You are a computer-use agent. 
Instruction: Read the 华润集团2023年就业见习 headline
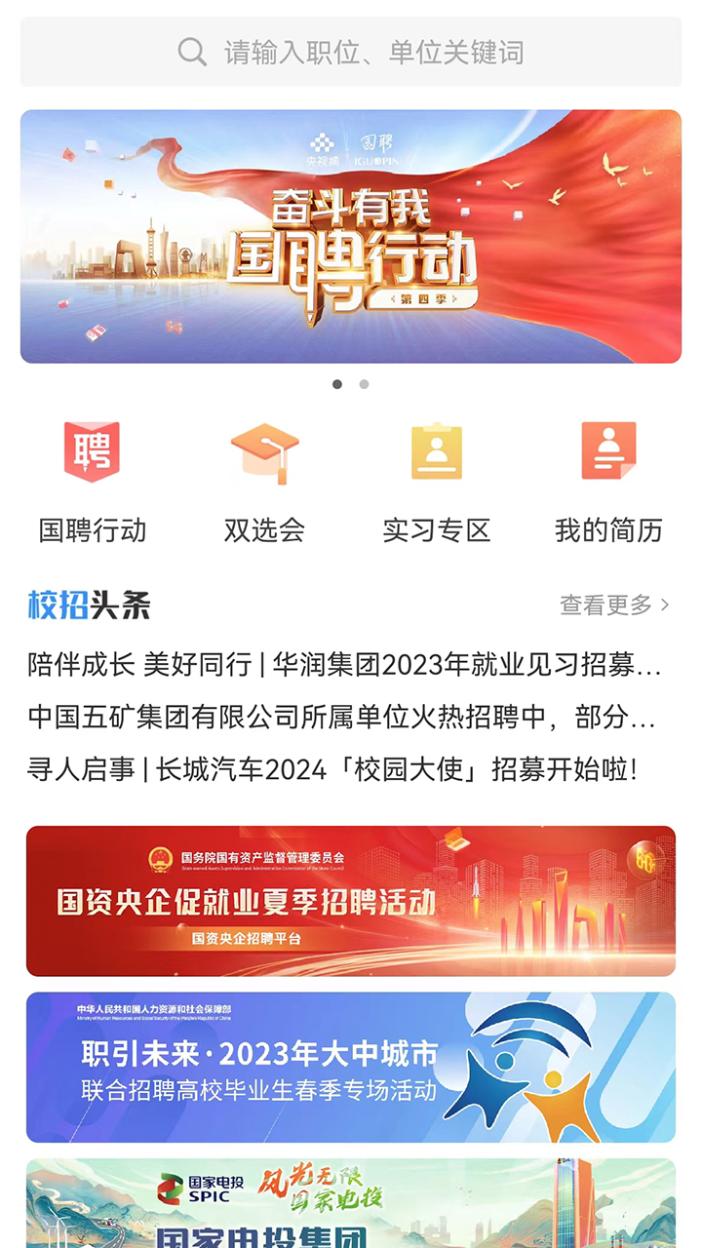(x=344, y=664)
